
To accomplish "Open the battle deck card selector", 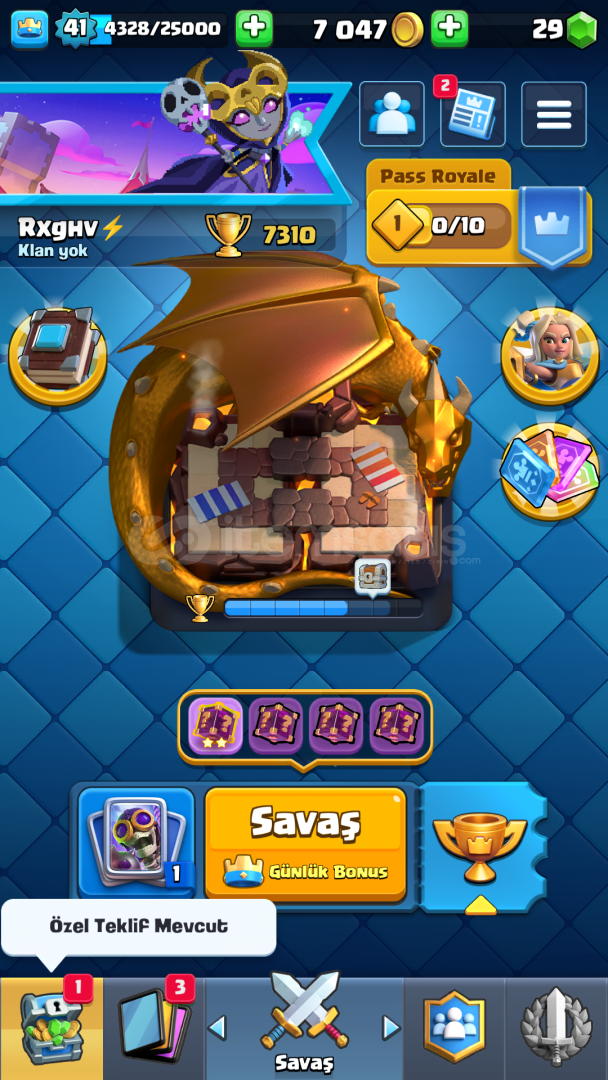I will click(136, 842).
